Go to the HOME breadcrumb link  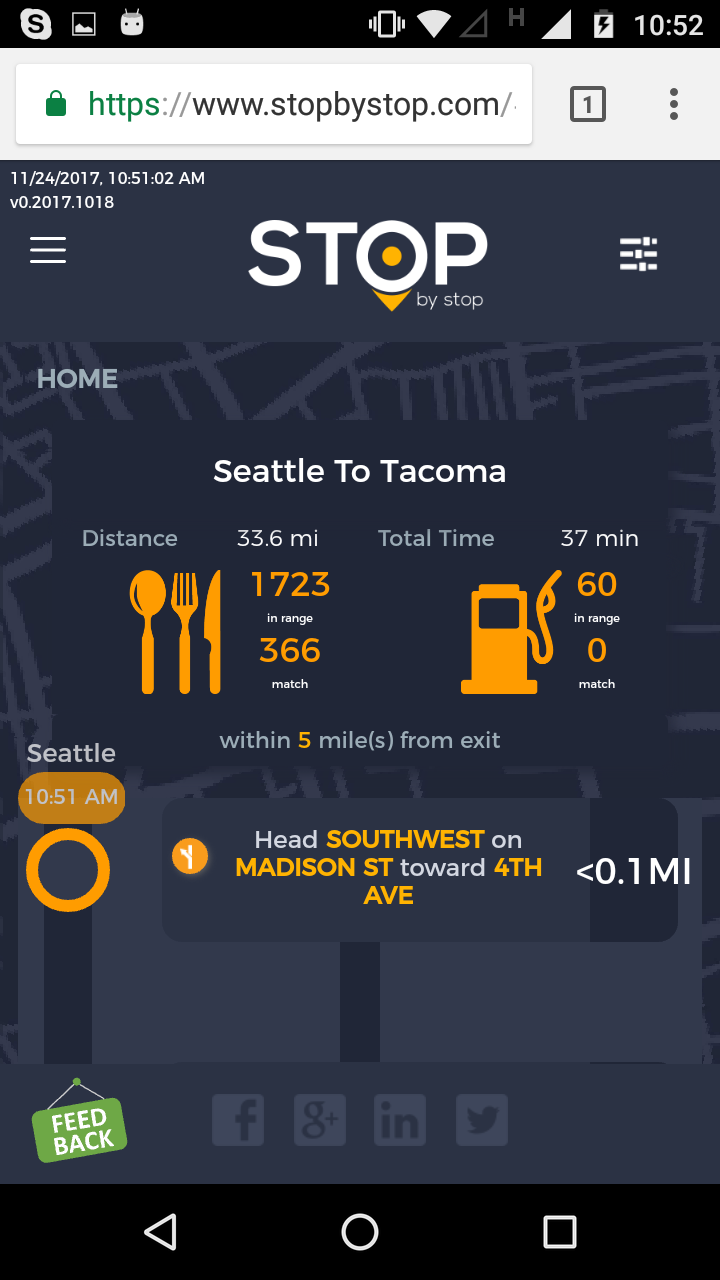[x=77, y=379]
